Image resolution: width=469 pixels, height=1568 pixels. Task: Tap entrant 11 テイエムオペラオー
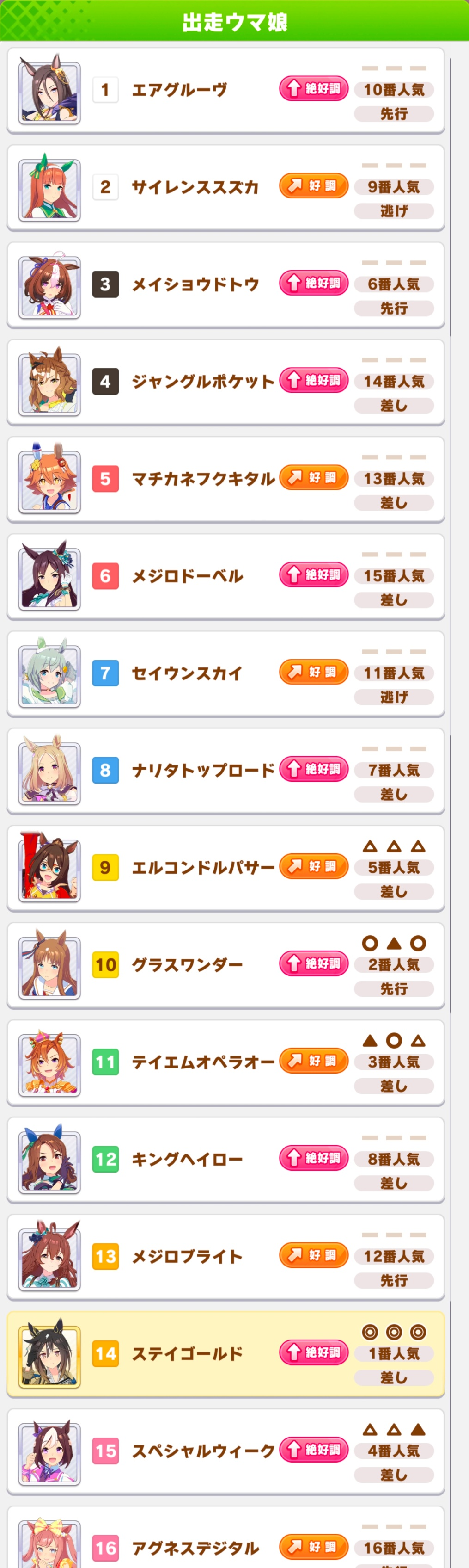pyautogui.click(x=225, y=1062)
